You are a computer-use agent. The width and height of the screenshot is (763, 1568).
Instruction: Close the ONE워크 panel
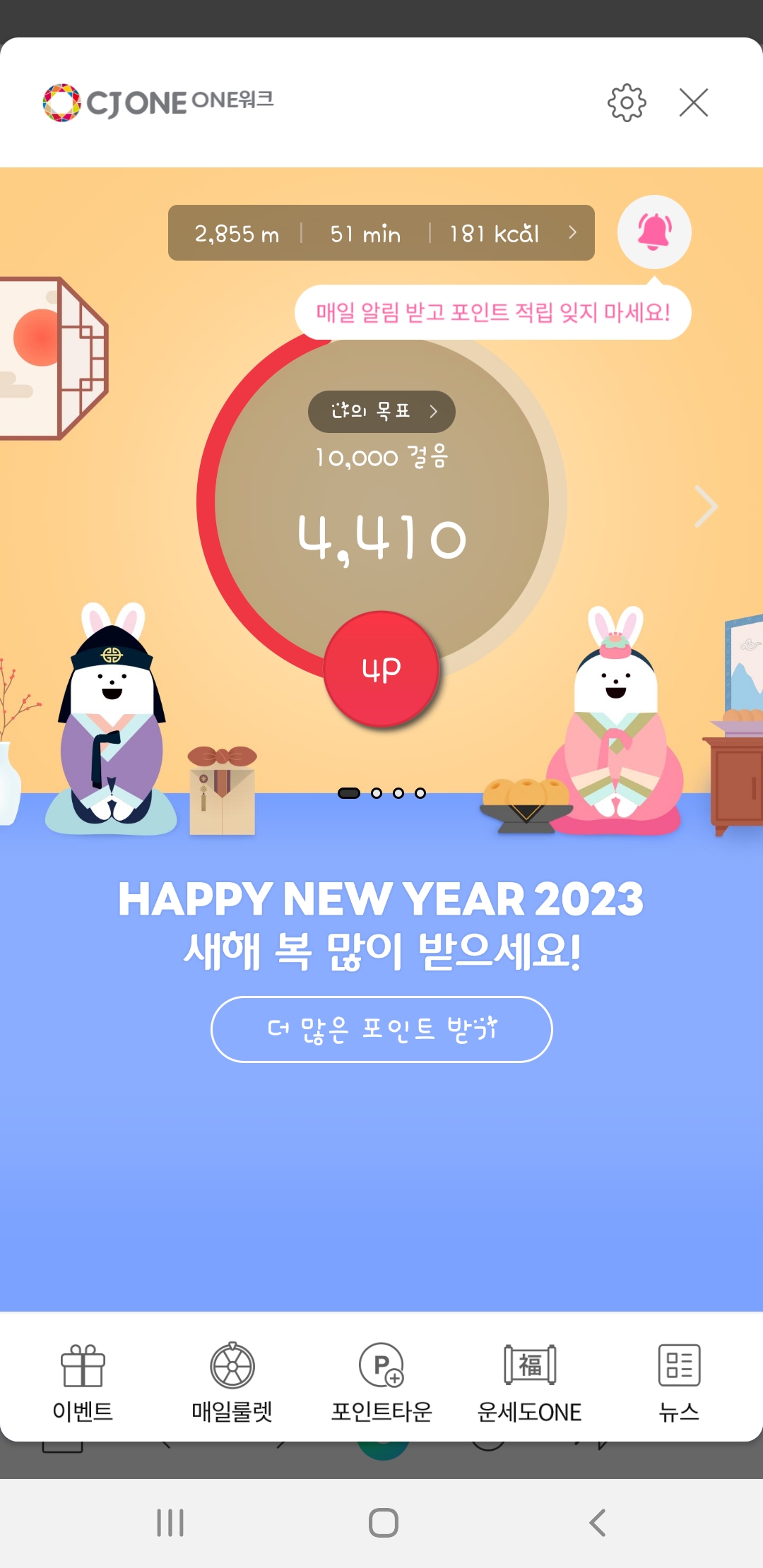click(693, 103)
